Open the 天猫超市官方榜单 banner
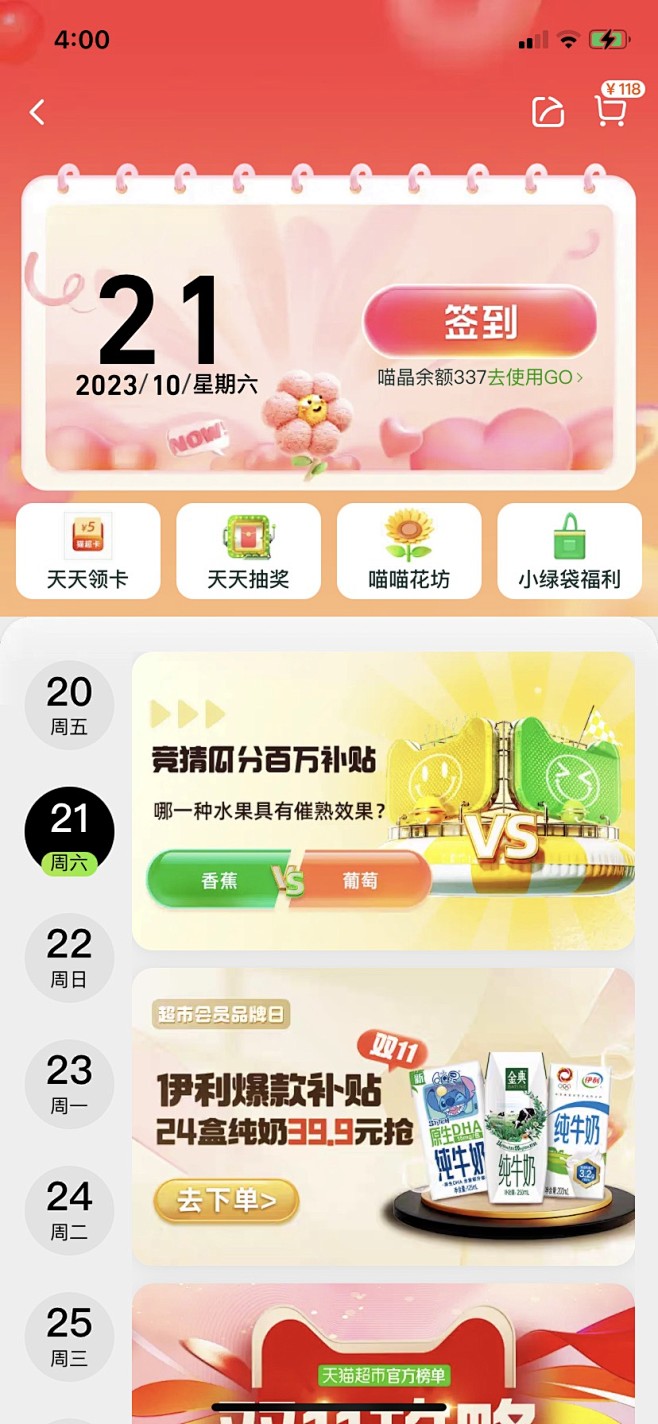Viewport: 658px width, 1424px height. (383, 1354)
